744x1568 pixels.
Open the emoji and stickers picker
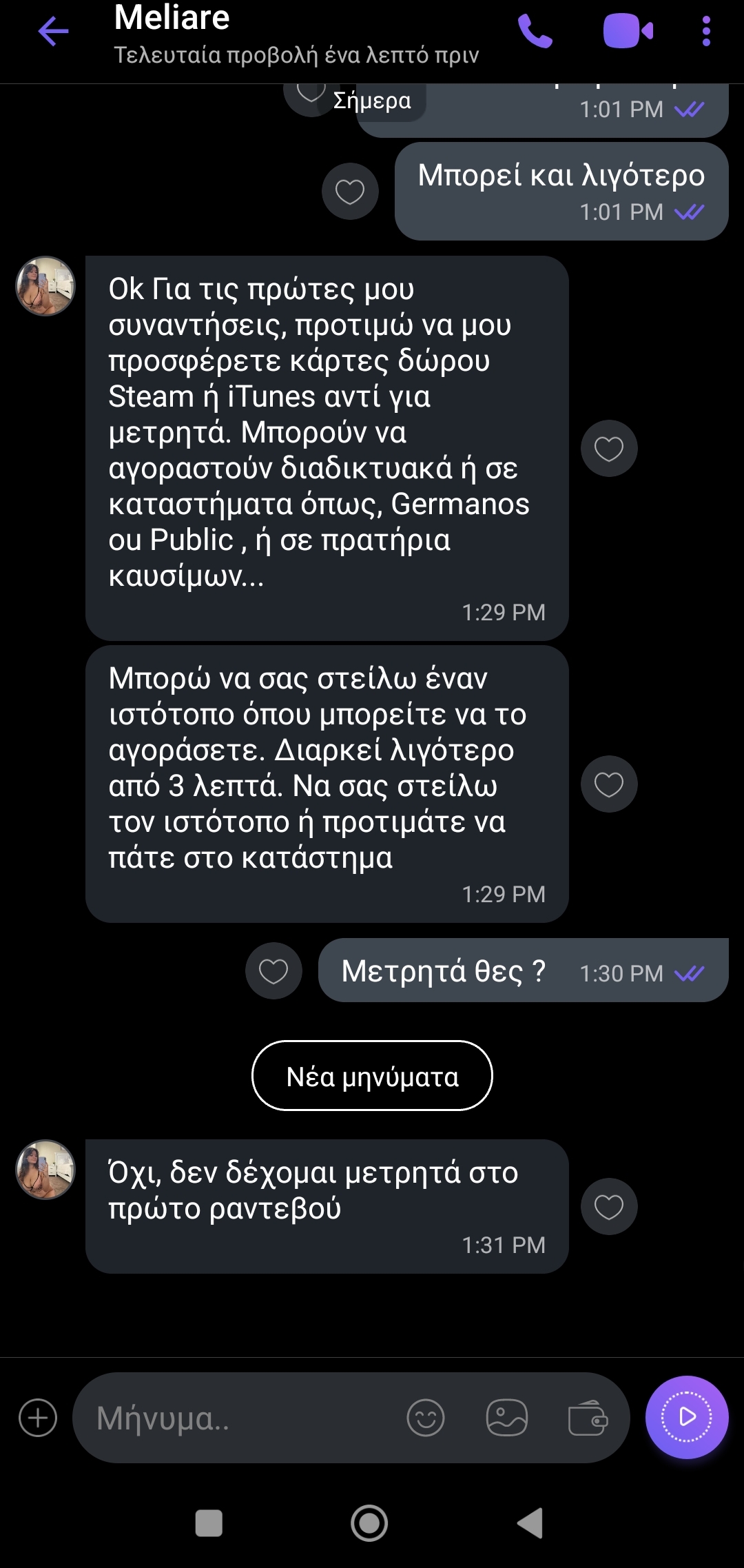click(426, 1418)
